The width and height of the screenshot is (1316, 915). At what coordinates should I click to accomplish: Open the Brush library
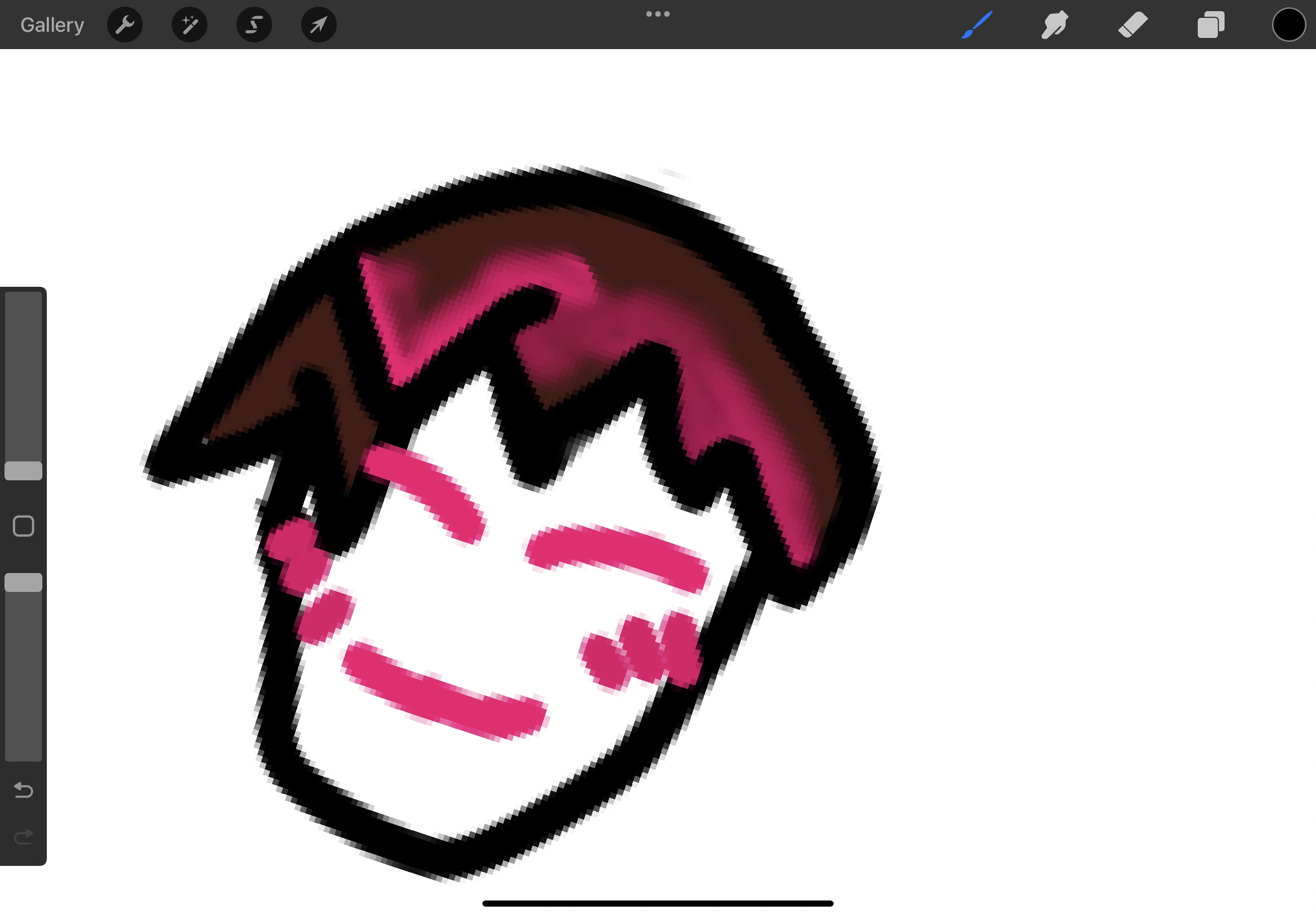[x=977, y=25]
